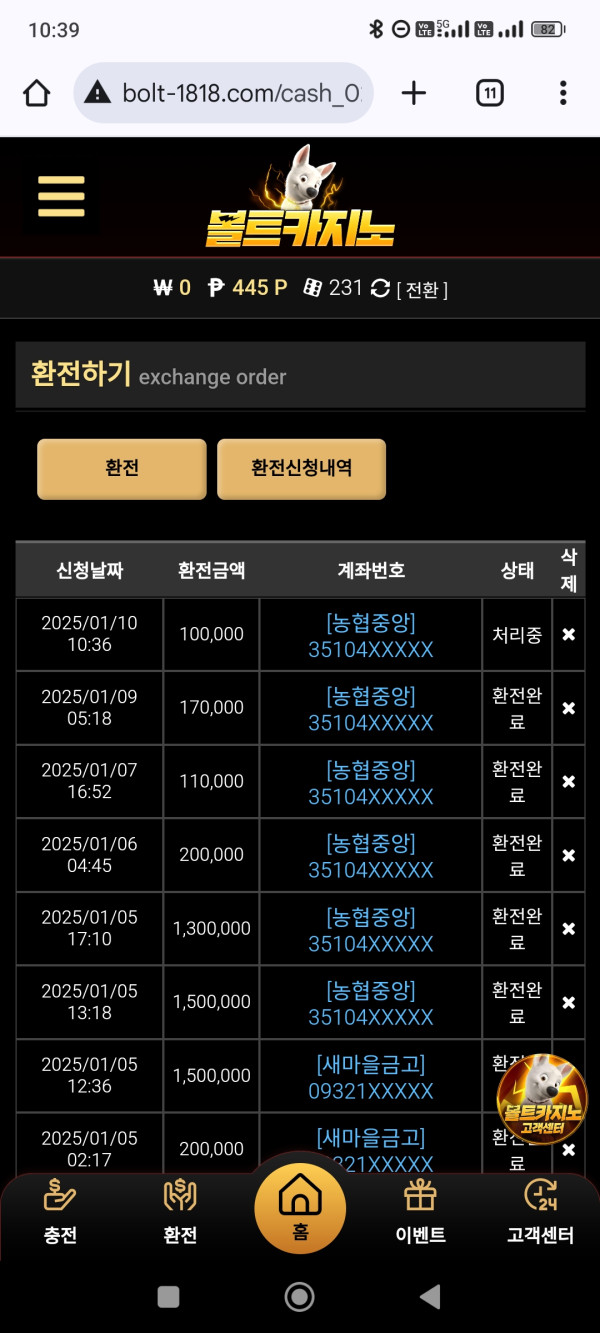Open 환전신청내역 history
This screenshot has width=600, height=1333.
[301, 468]
